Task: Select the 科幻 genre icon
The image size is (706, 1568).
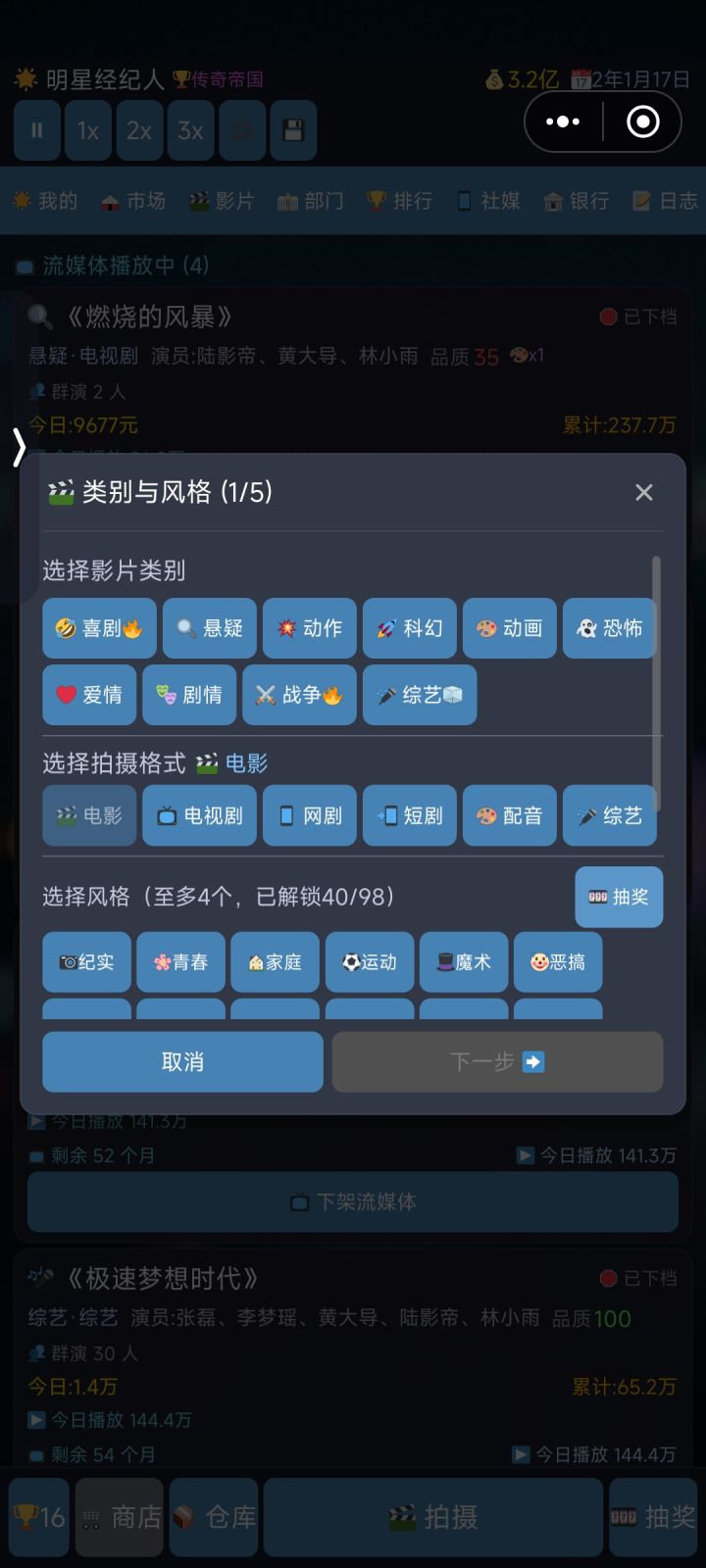Action: click(x=409, y=628)
